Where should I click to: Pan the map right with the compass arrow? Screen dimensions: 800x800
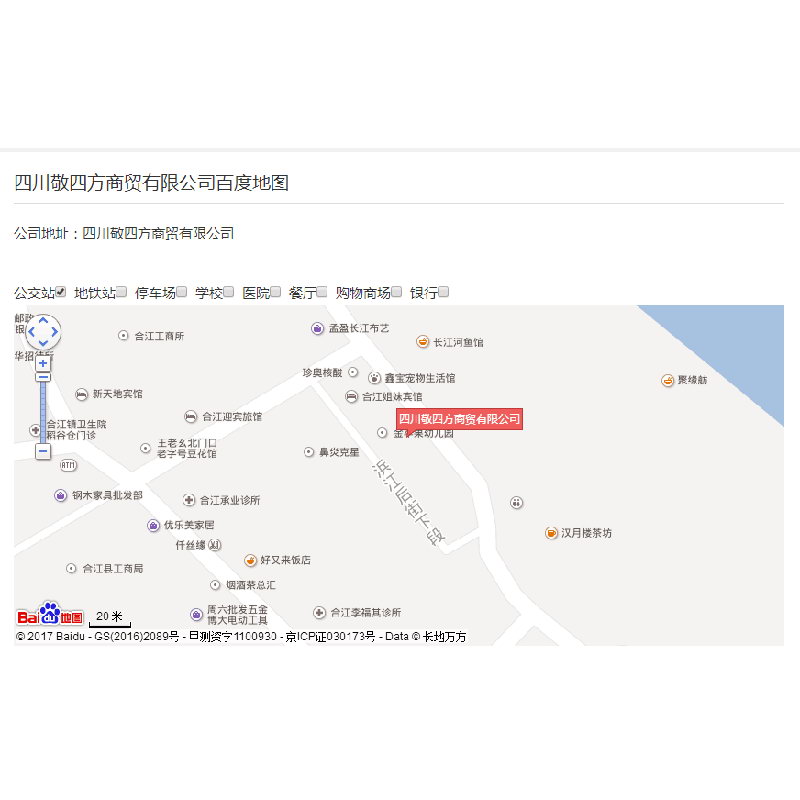pyautogui.click(x=55, y=332)
